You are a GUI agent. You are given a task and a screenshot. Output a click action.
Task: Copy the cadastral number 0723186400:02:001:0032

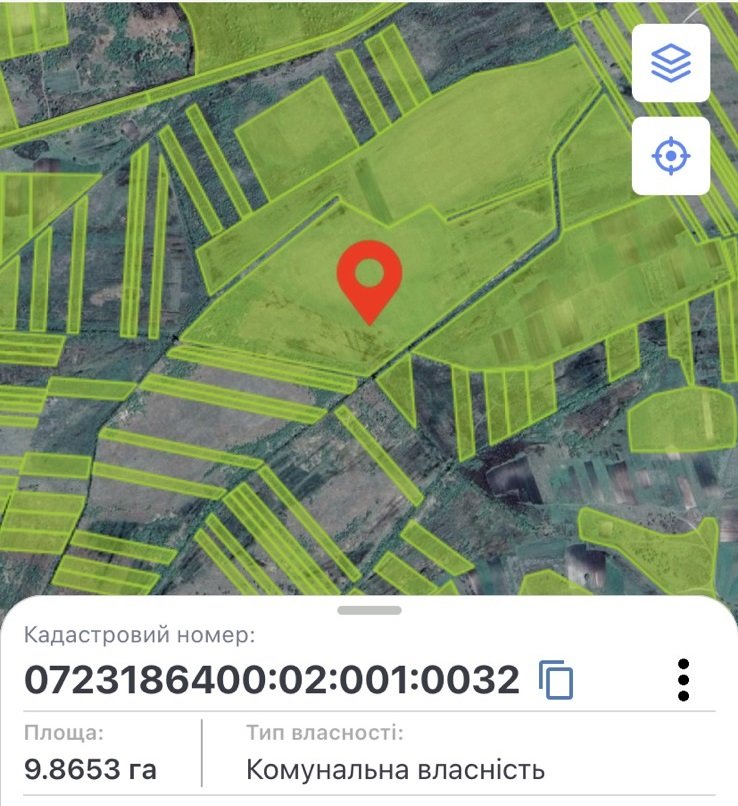tap(557, 680)
